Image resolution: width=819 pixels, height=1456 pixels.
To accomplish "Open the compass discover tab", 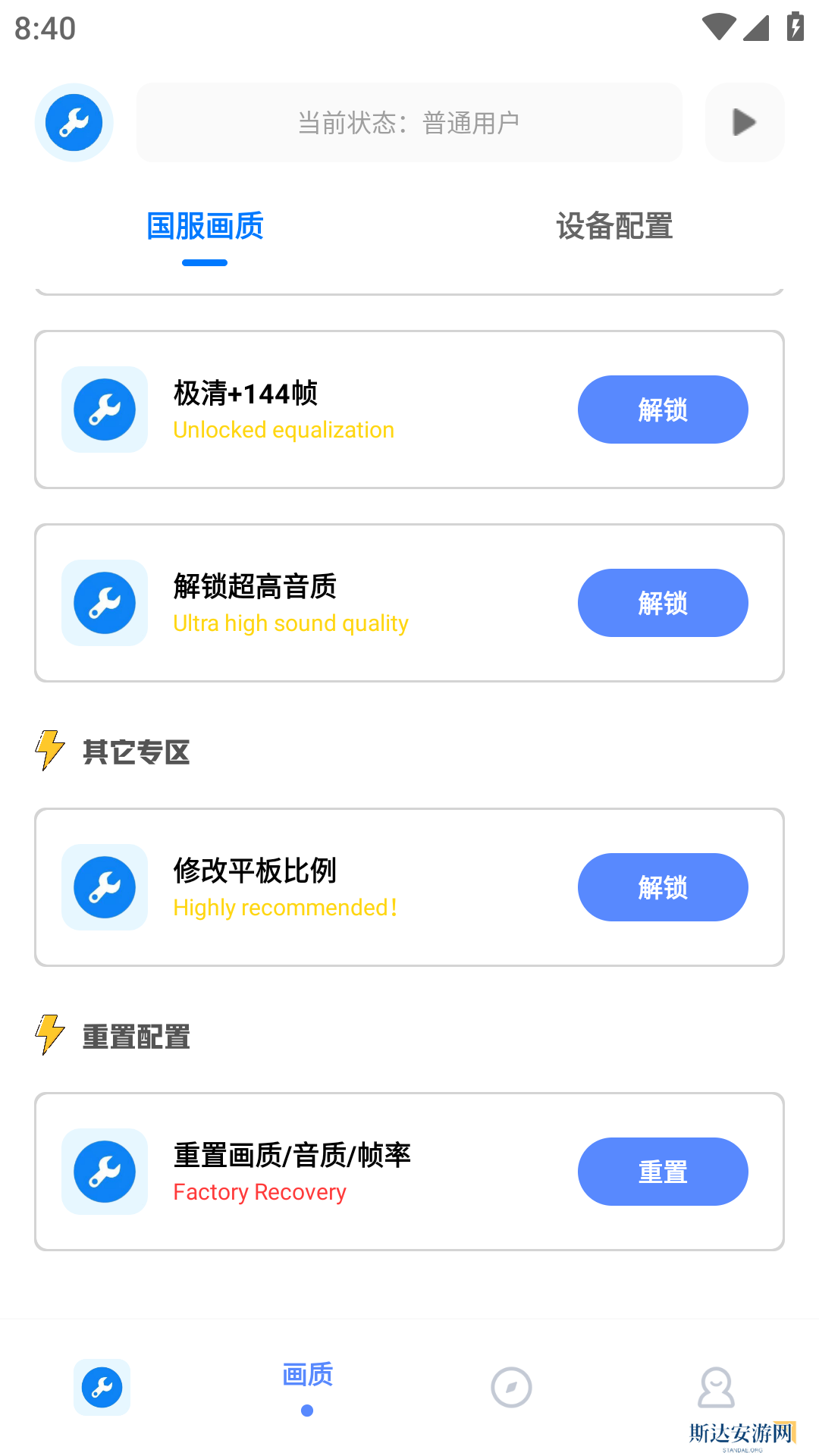I will tap(511, 1387).
